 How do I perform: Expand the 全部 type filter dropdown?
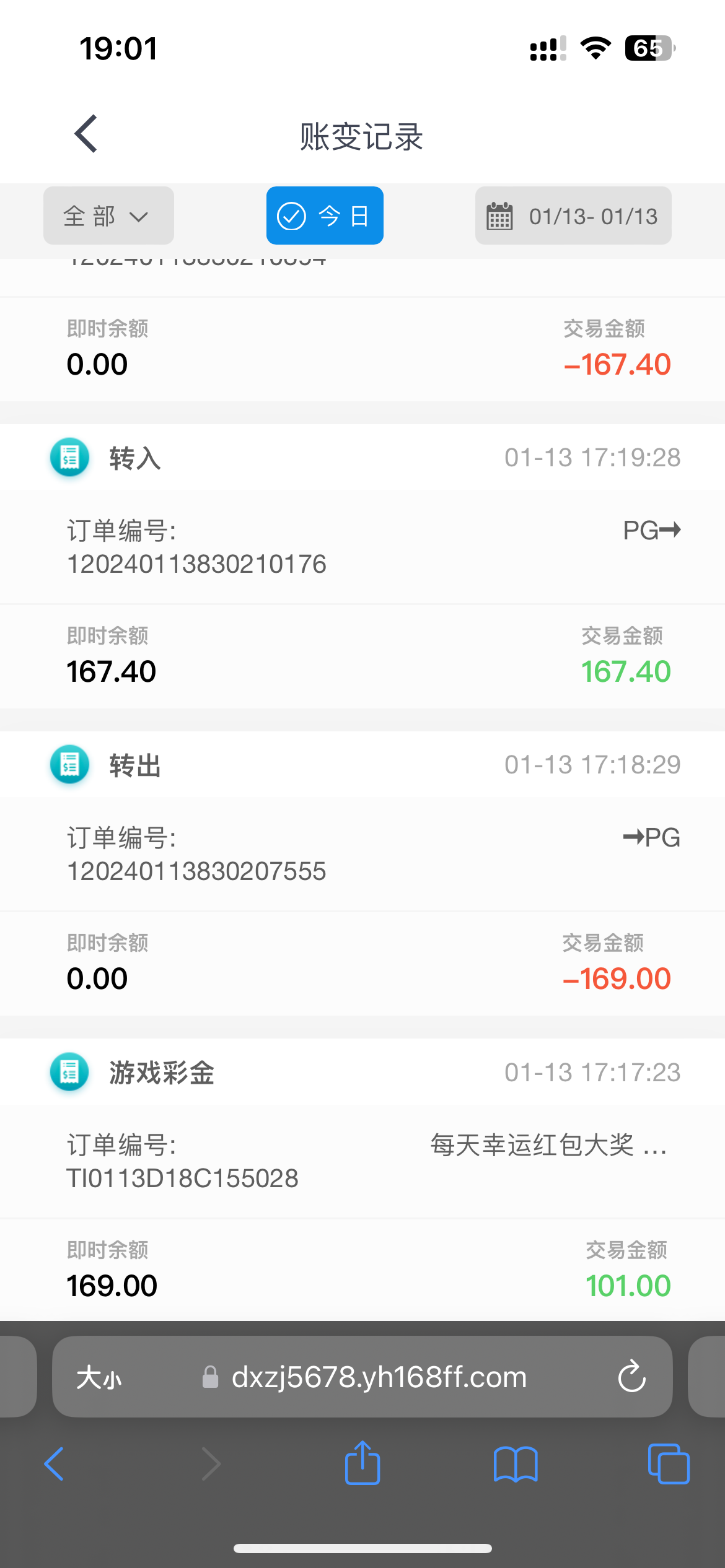(x=108, y=216)
